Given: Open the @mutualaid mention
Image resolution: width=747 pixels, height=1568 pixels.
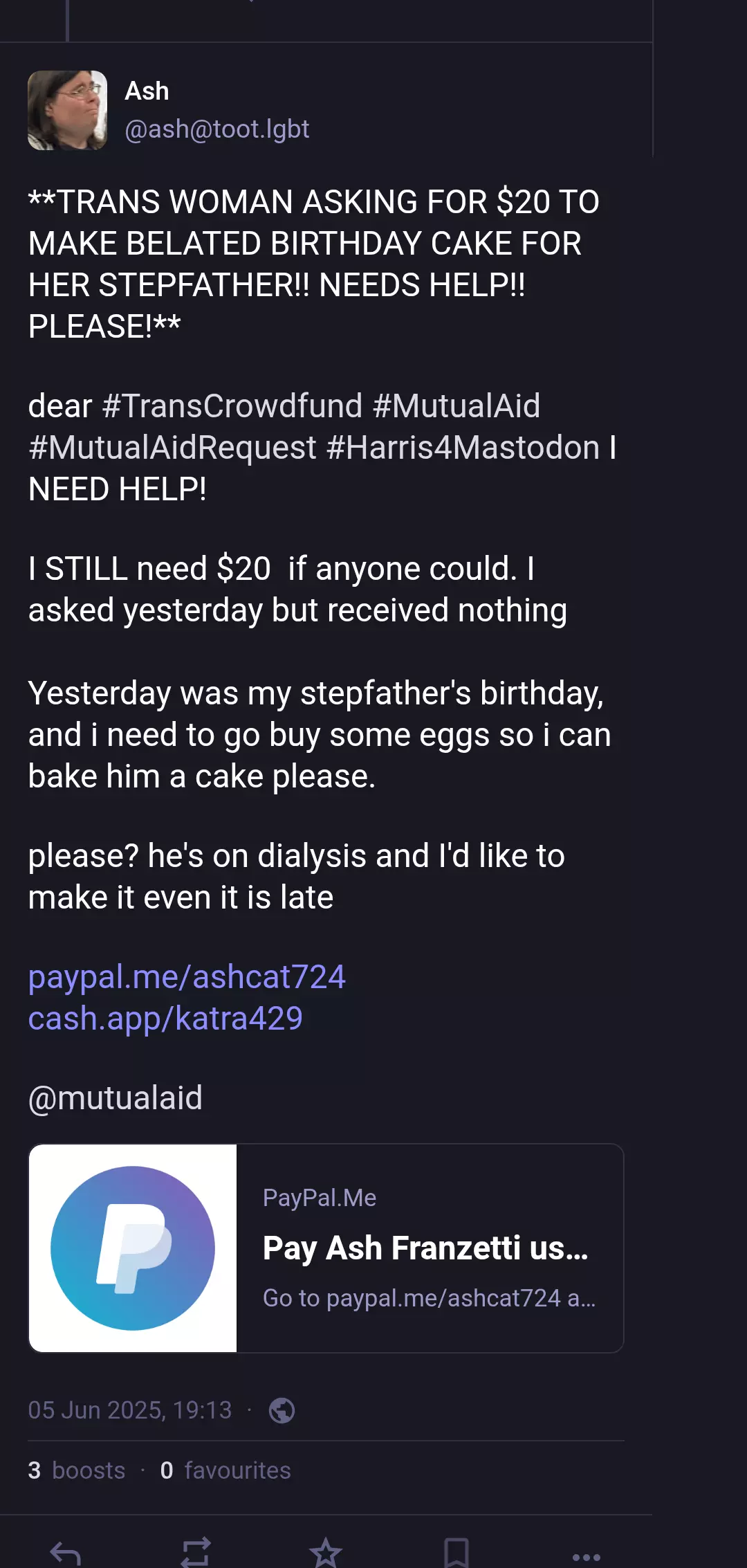Looking at the screenshot, I should pyautogui.click(x=115, y=1098).
